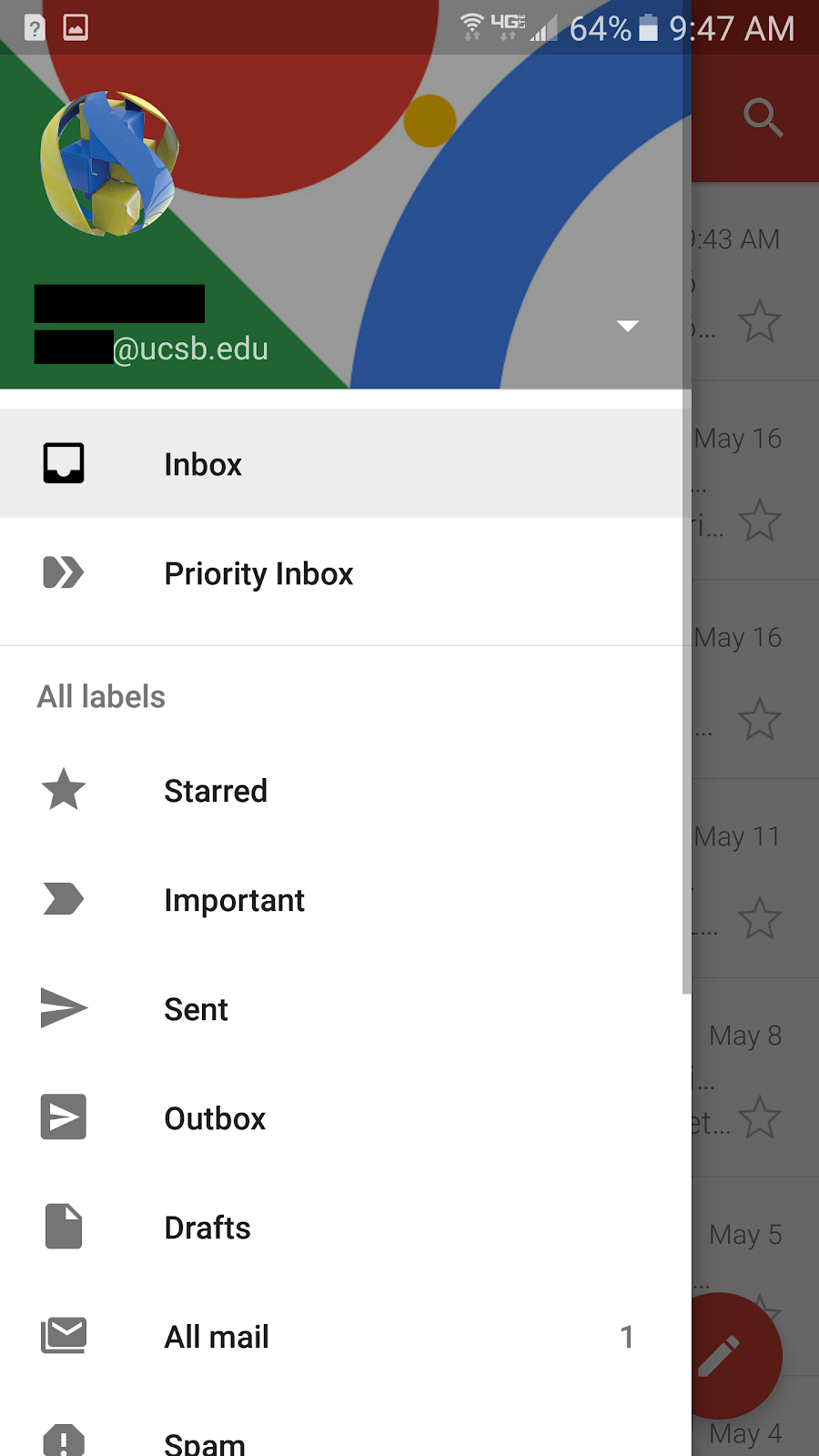Open the Inbox label
Screen dimensions: 819x1456
click(202, 464)
